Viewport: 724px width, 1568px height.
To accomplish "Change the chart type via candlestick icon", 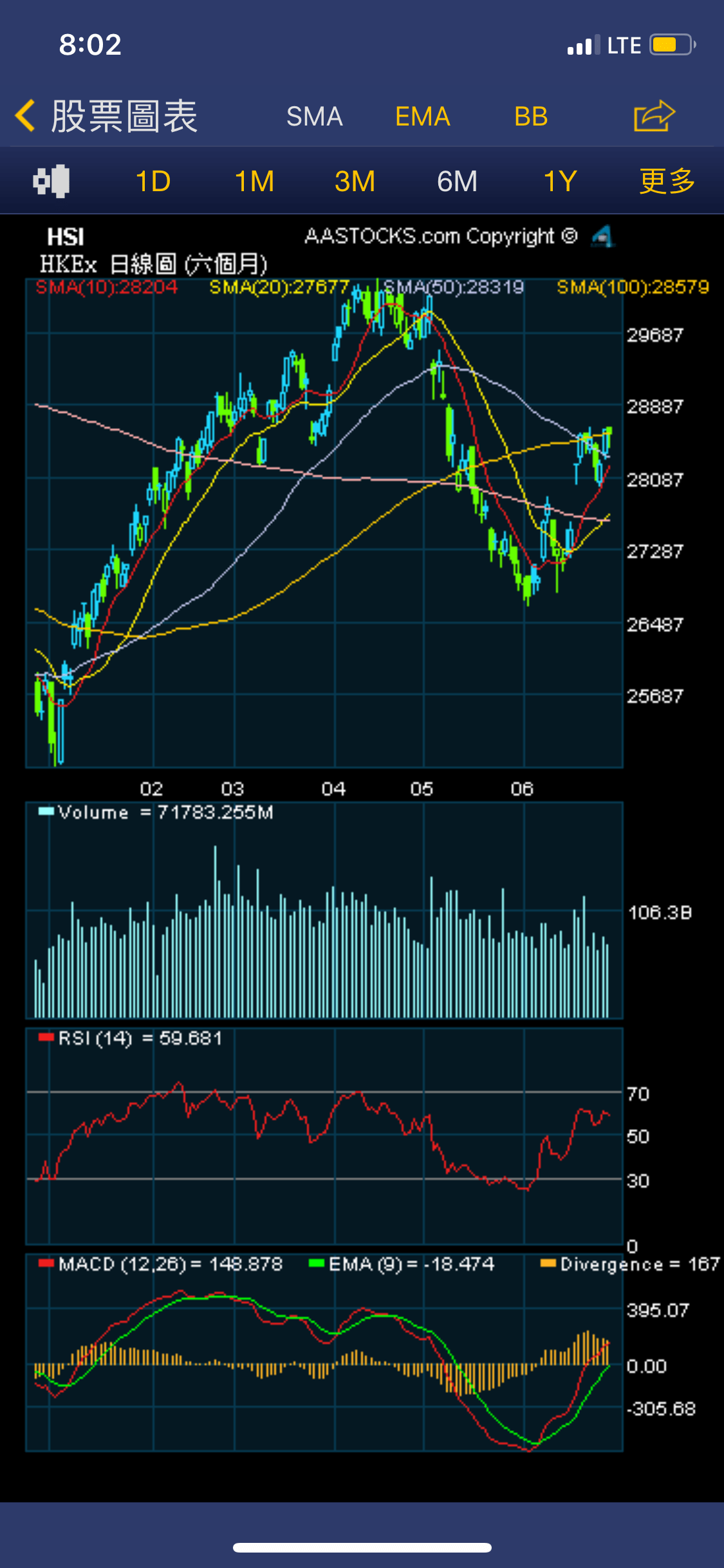I will (51, 182).
